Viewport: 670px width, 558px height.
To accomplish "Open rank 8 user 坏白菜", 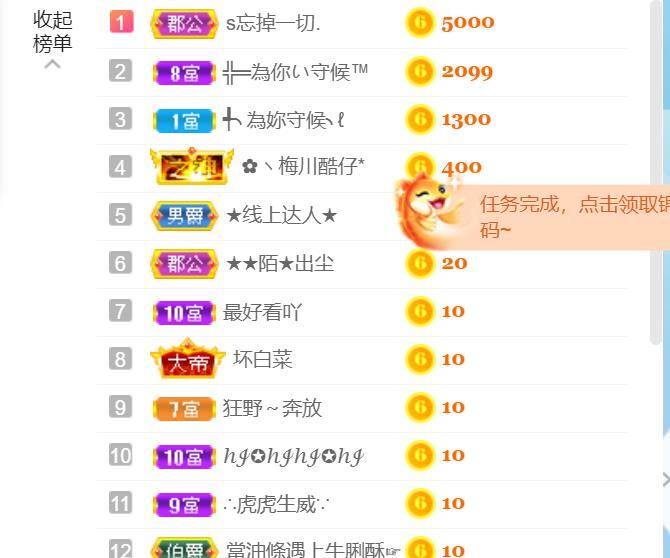I will 262,359.
